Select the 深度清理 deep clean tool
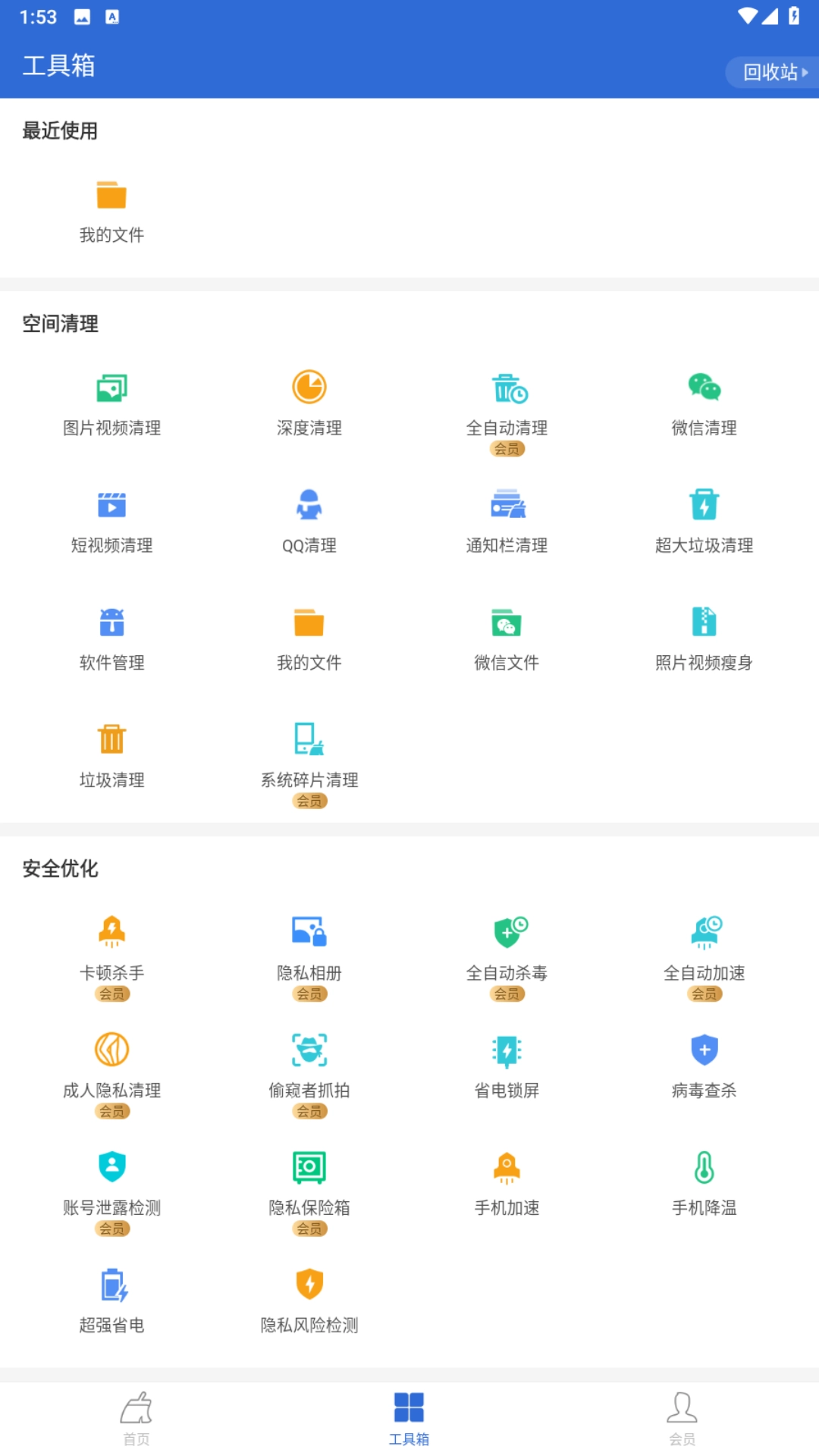 pos(309,402)
